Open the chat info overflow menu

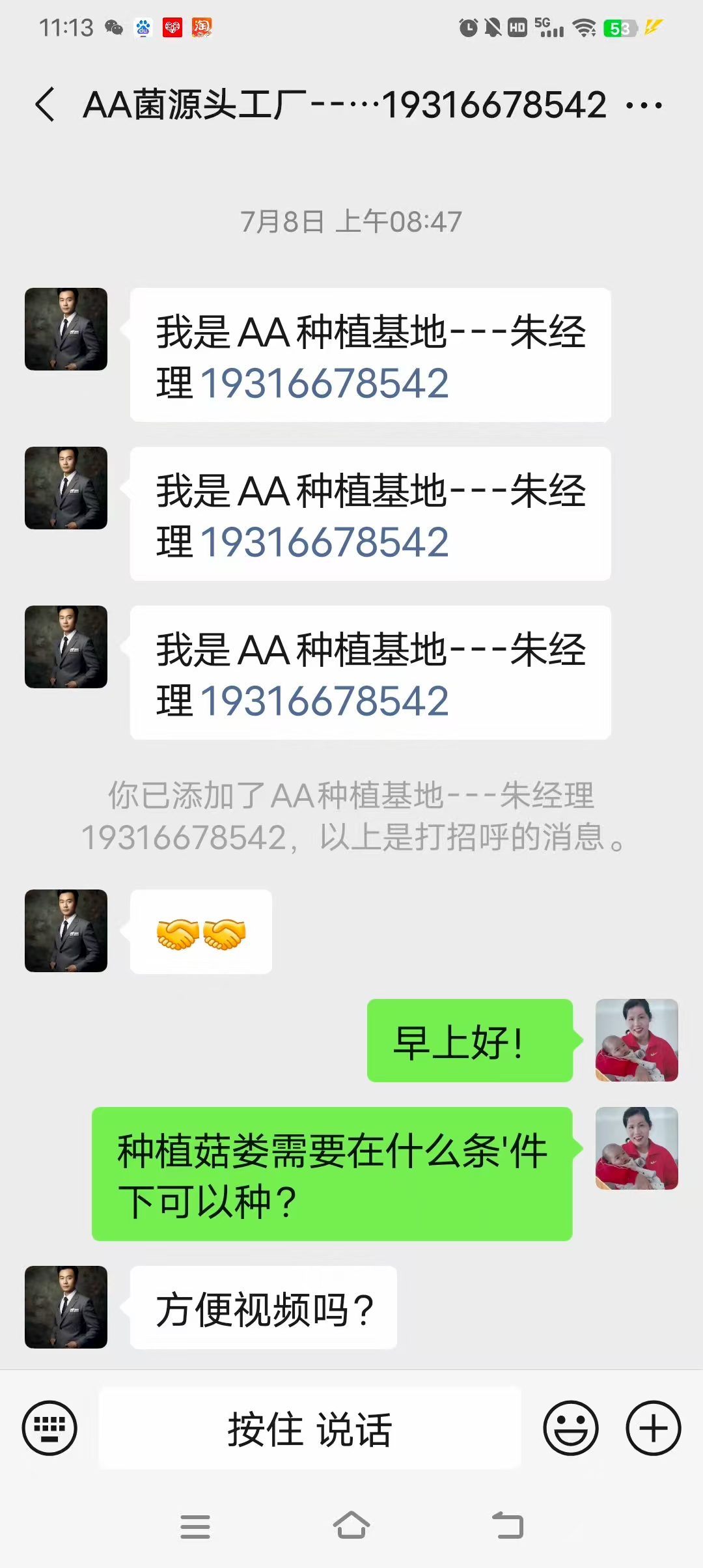click(x=644, y=105)
